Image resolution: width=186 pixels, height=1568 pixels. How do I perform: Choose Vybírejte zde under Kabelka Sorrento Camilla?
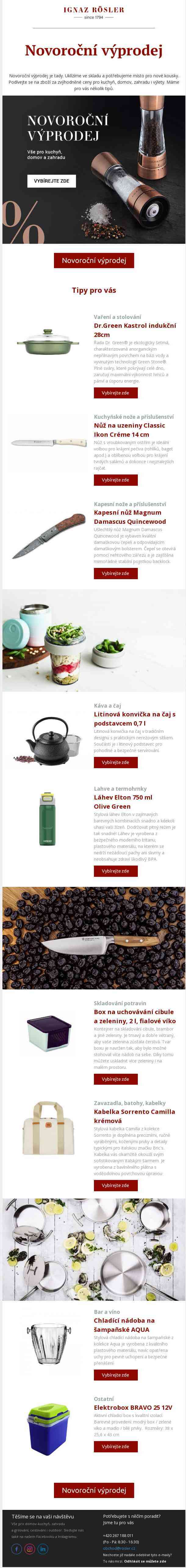tap(115, 1185)
